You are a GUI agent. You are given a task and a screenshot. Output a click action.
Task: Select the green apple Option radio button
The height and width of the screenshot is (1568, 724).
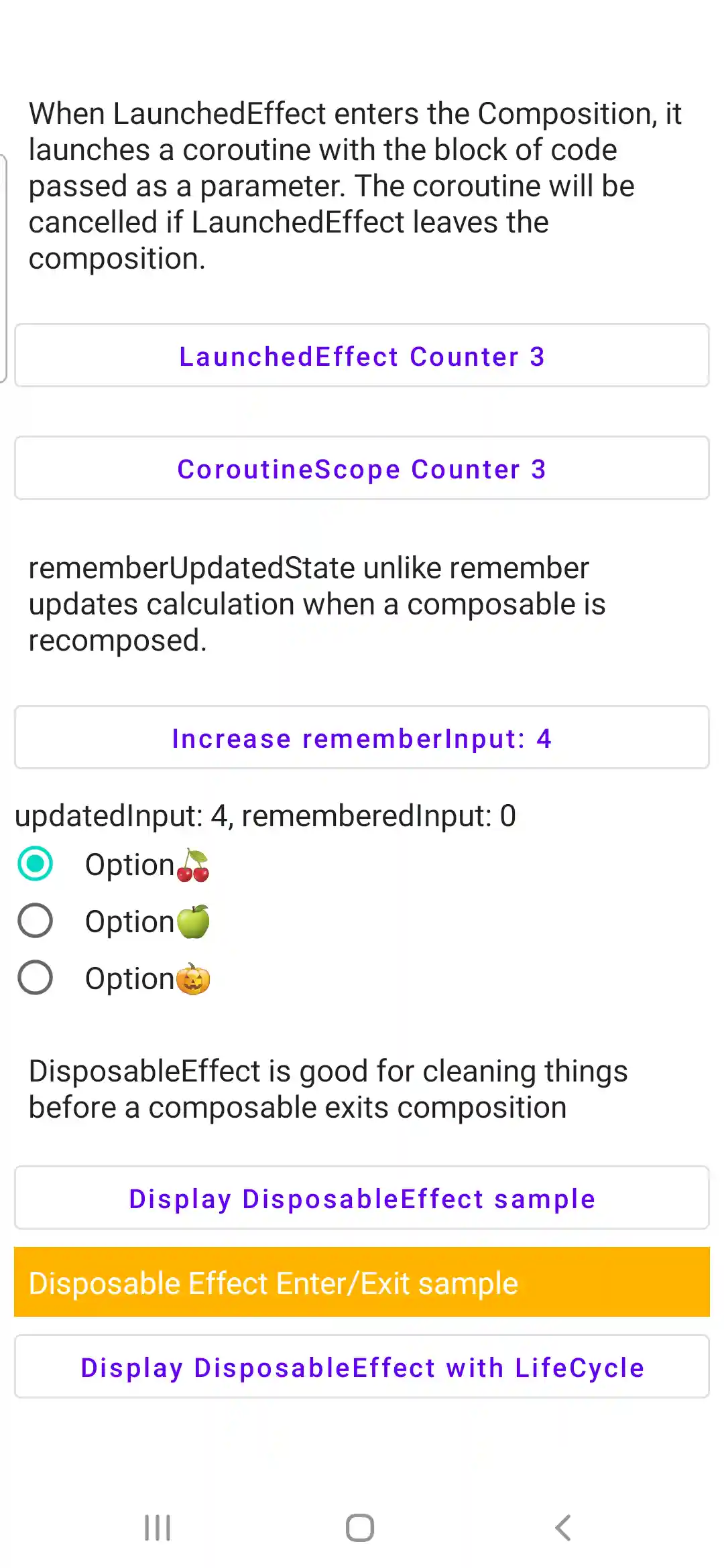point(36,921)
